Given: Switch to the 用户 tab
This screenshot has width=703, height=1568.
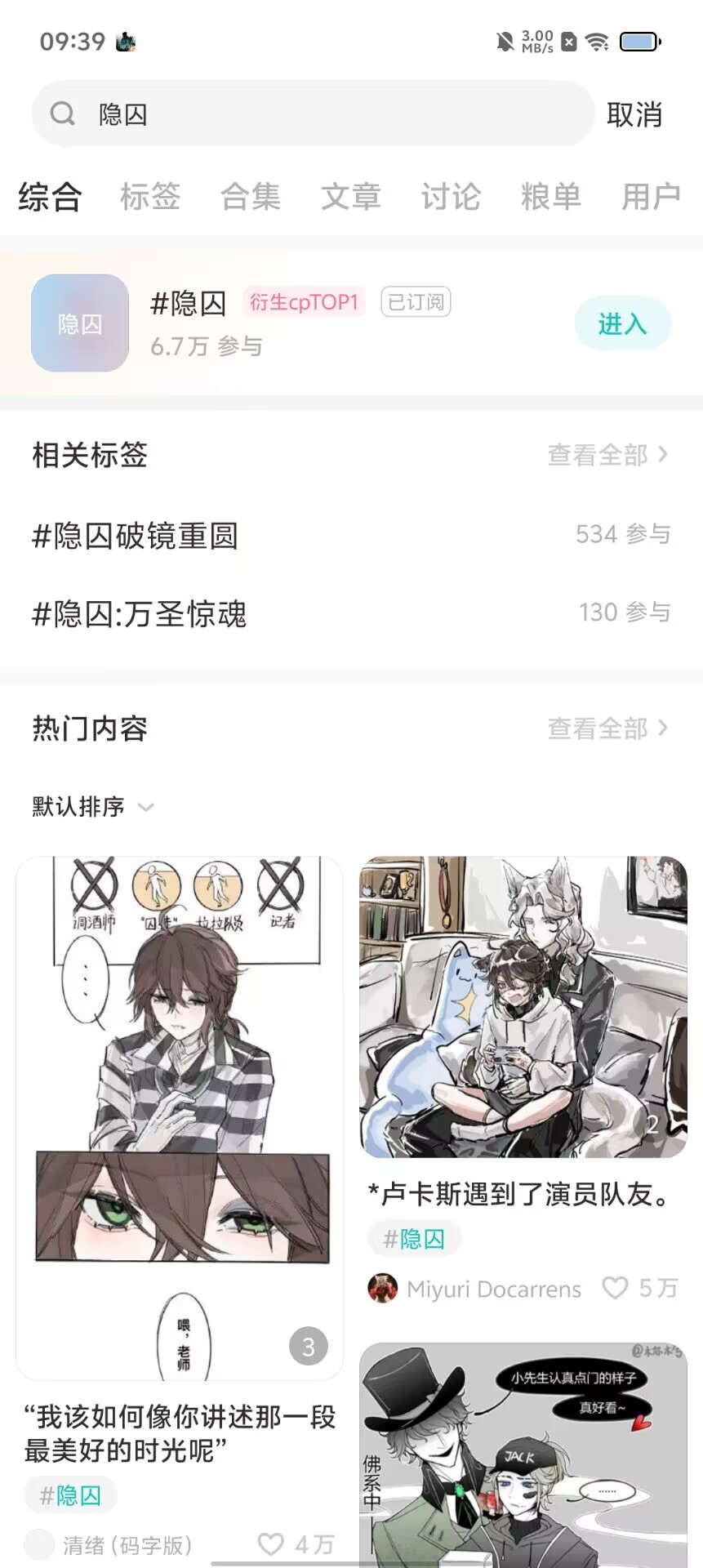Looking at the screenshot, I should 651,197.
